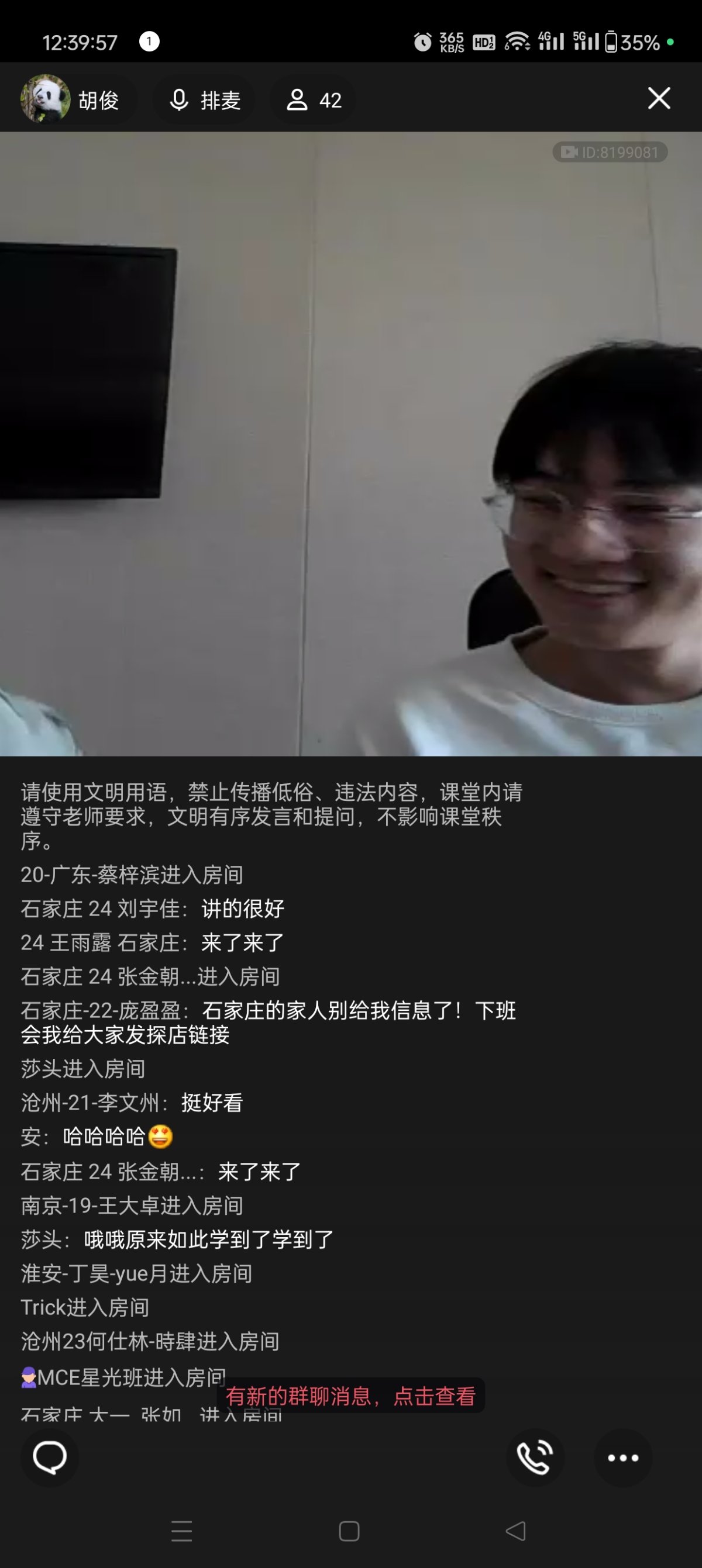Tap the 排麦 microphone queue button

pos(205,100)
